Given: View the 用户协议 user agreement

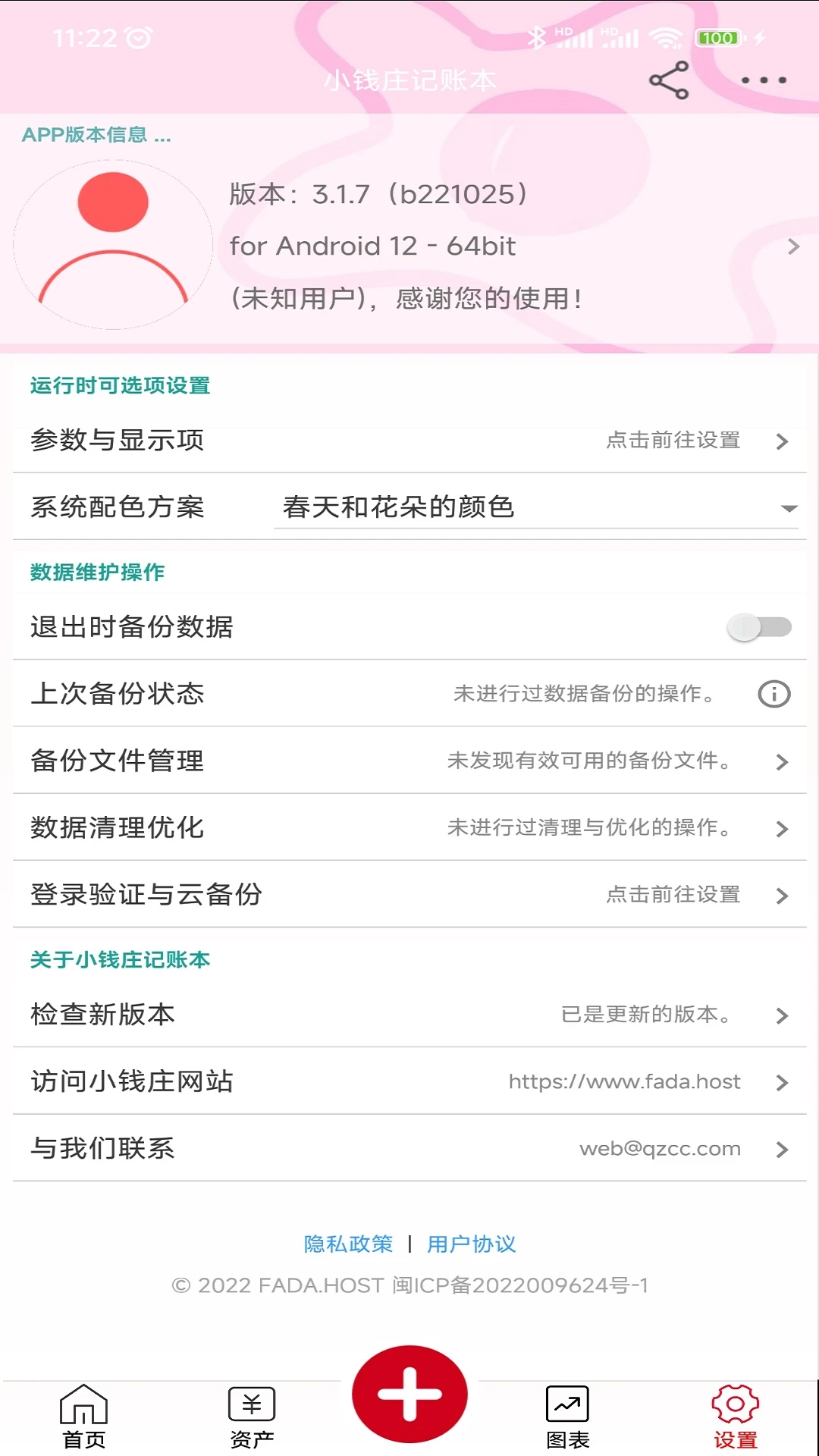Looking at the screenshot, I should (x=472, y=1243).
